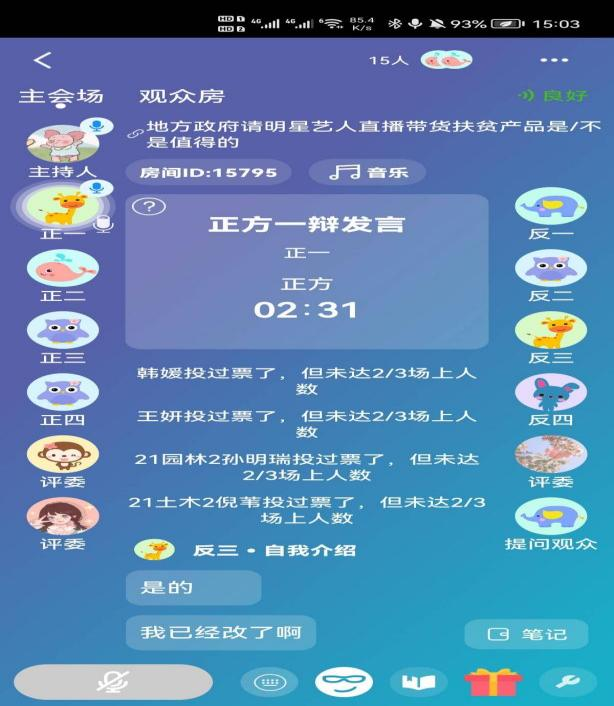614x706 pixels.
Task: Open the three-dot overflow menu
Action: coord(554,60)
